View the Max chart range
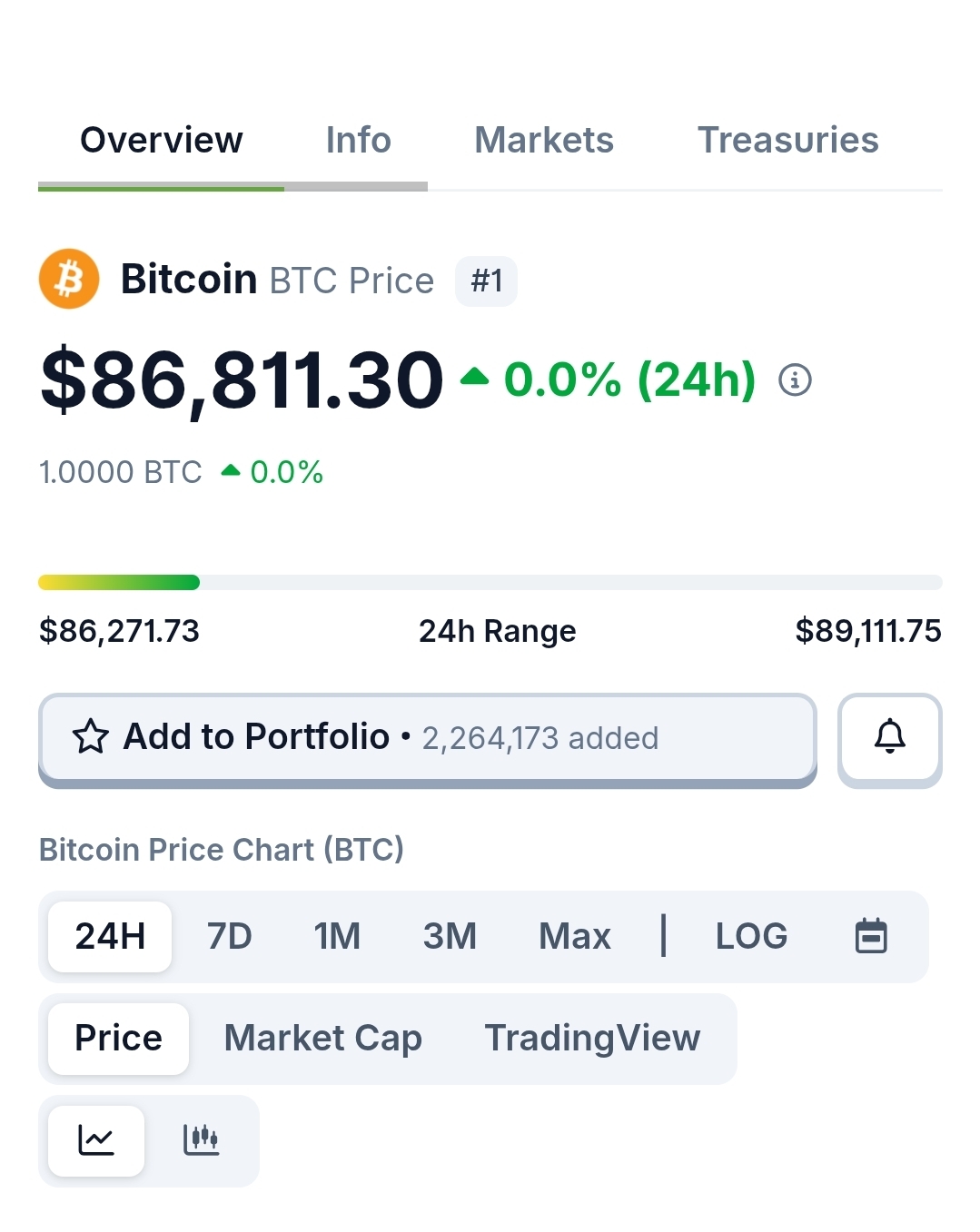The height and width of the screenshot is (1232, 980). pos(574,936)
